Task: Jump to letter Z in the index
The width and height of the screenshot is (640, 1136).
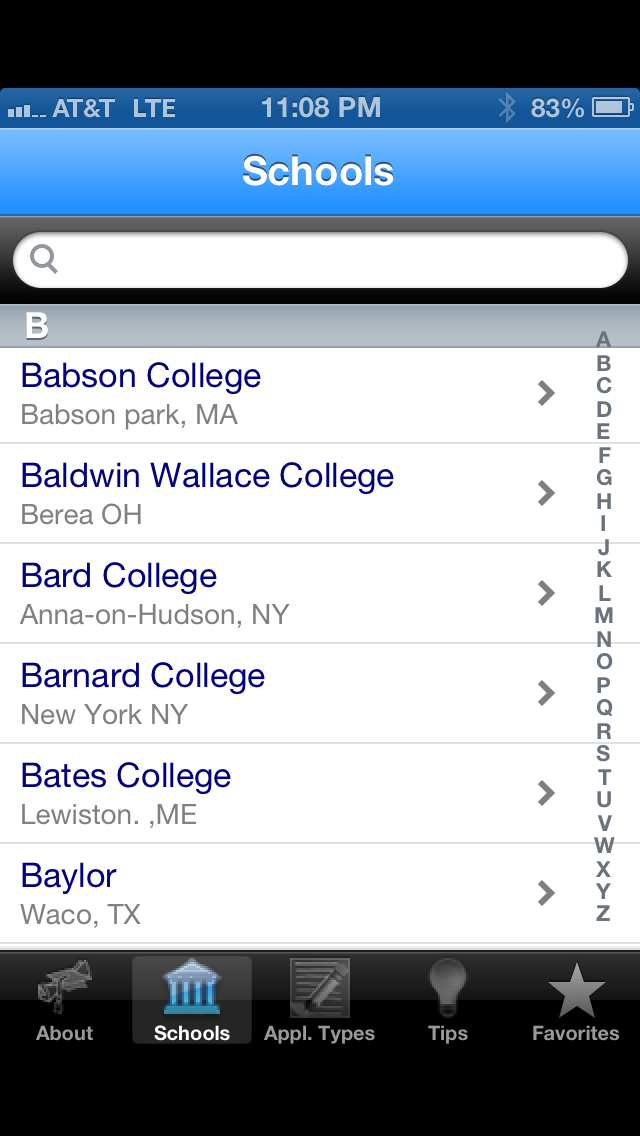Action: pos(603,914)
